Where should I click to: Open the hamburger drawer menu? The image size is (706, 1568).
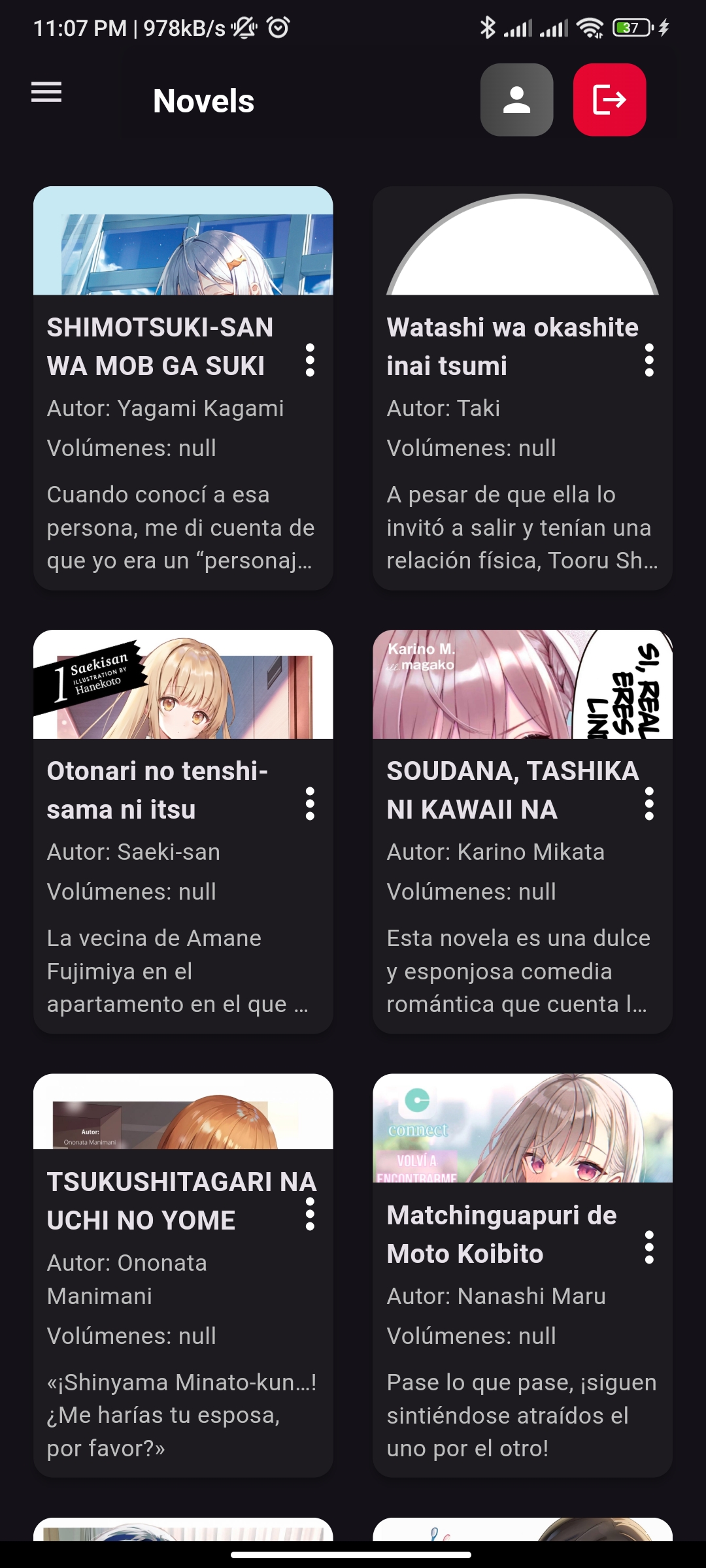point(46,92)
